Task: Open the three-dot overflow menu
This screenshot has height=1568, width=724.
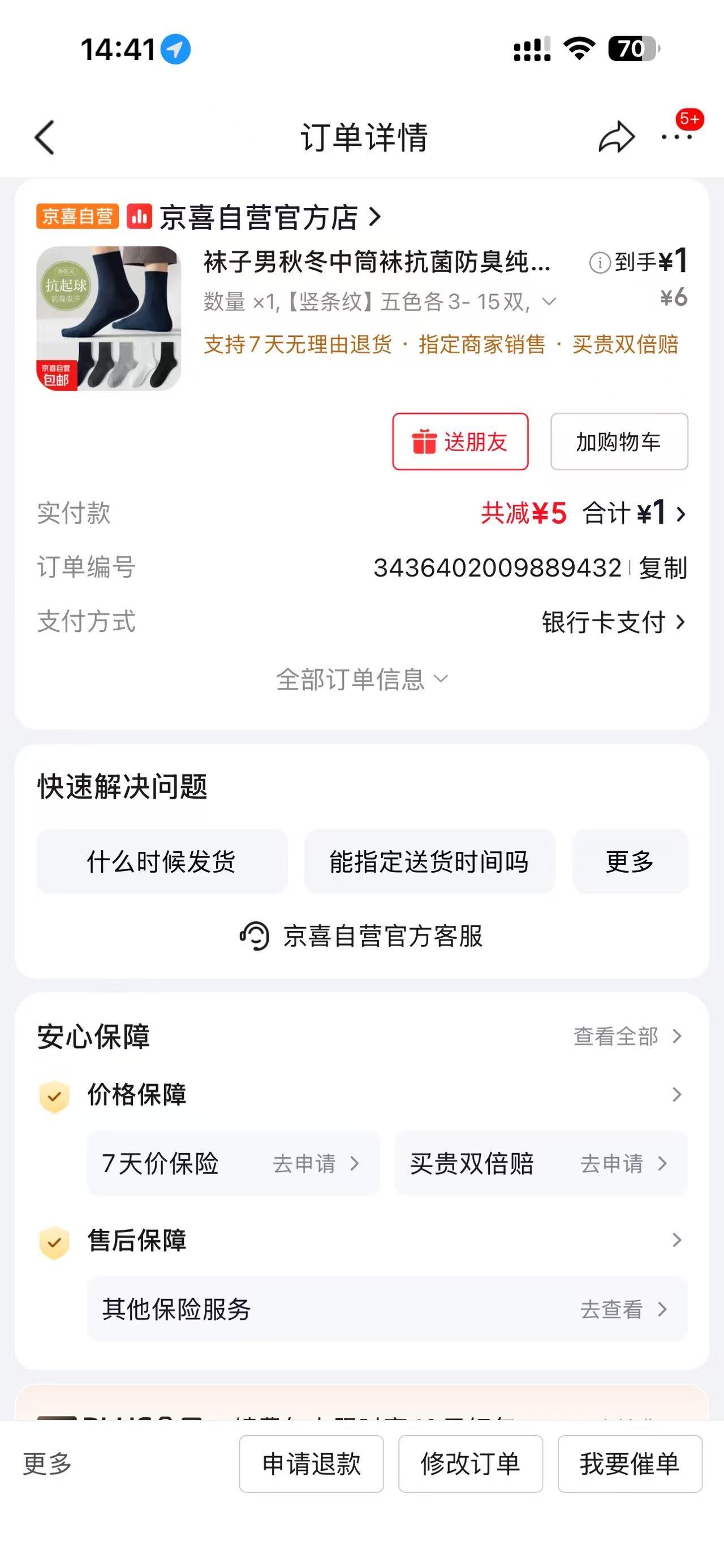Action: [676, 137]
